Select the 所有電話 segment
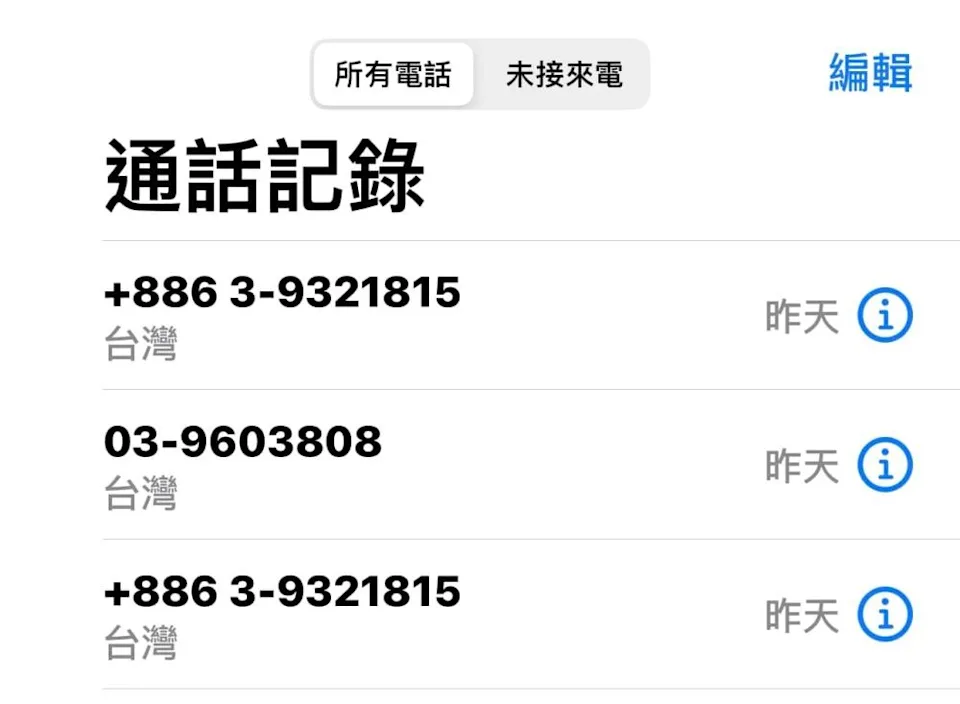The width and height of the screenshot is (960, 704). (x=393, y=75)
